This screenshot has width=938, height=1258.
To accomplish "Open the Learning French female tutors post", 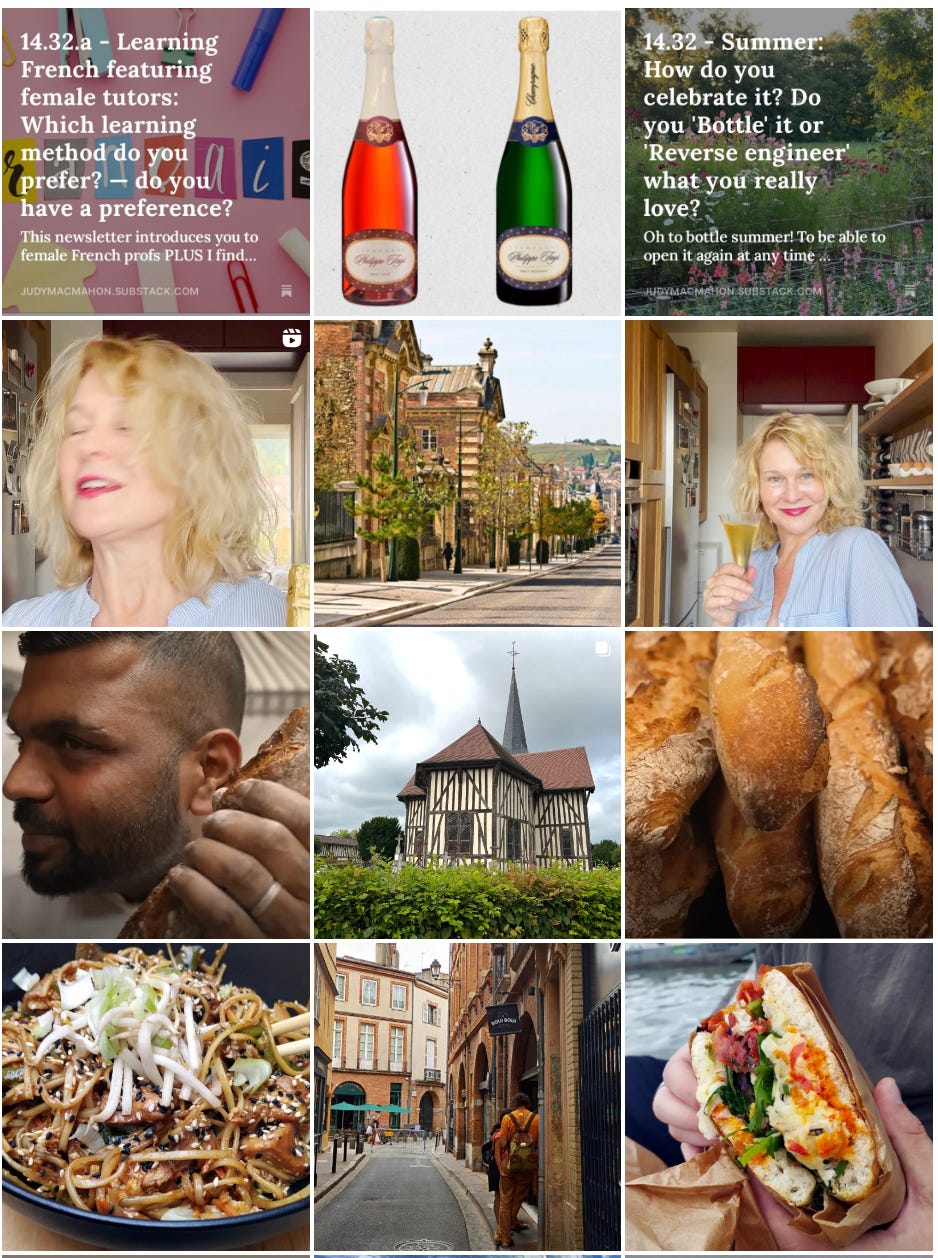I will [156, 162].
